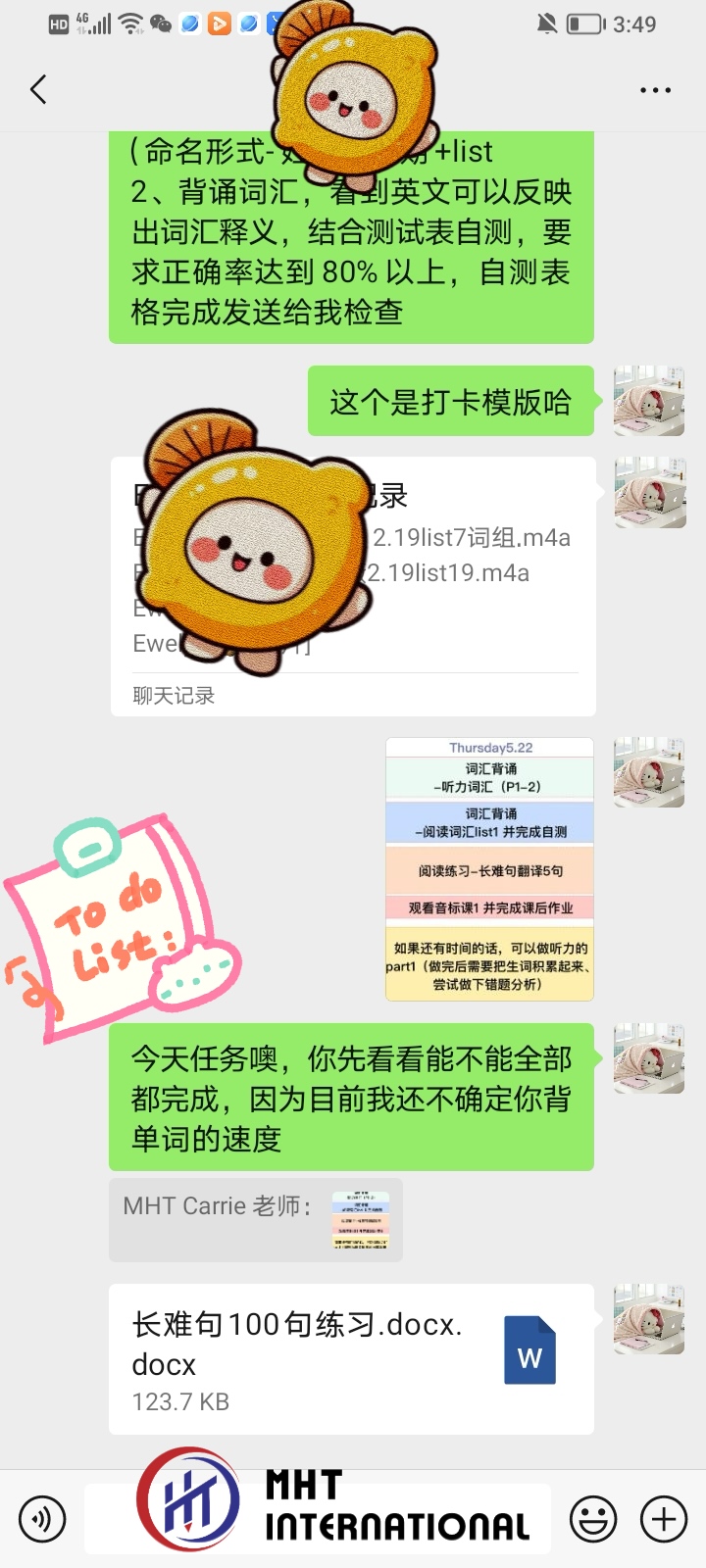Open sender avatar beside 这个是打卡模版哈
The height and width of the screenshot is (1568, 706).
(x=648, y=401)
